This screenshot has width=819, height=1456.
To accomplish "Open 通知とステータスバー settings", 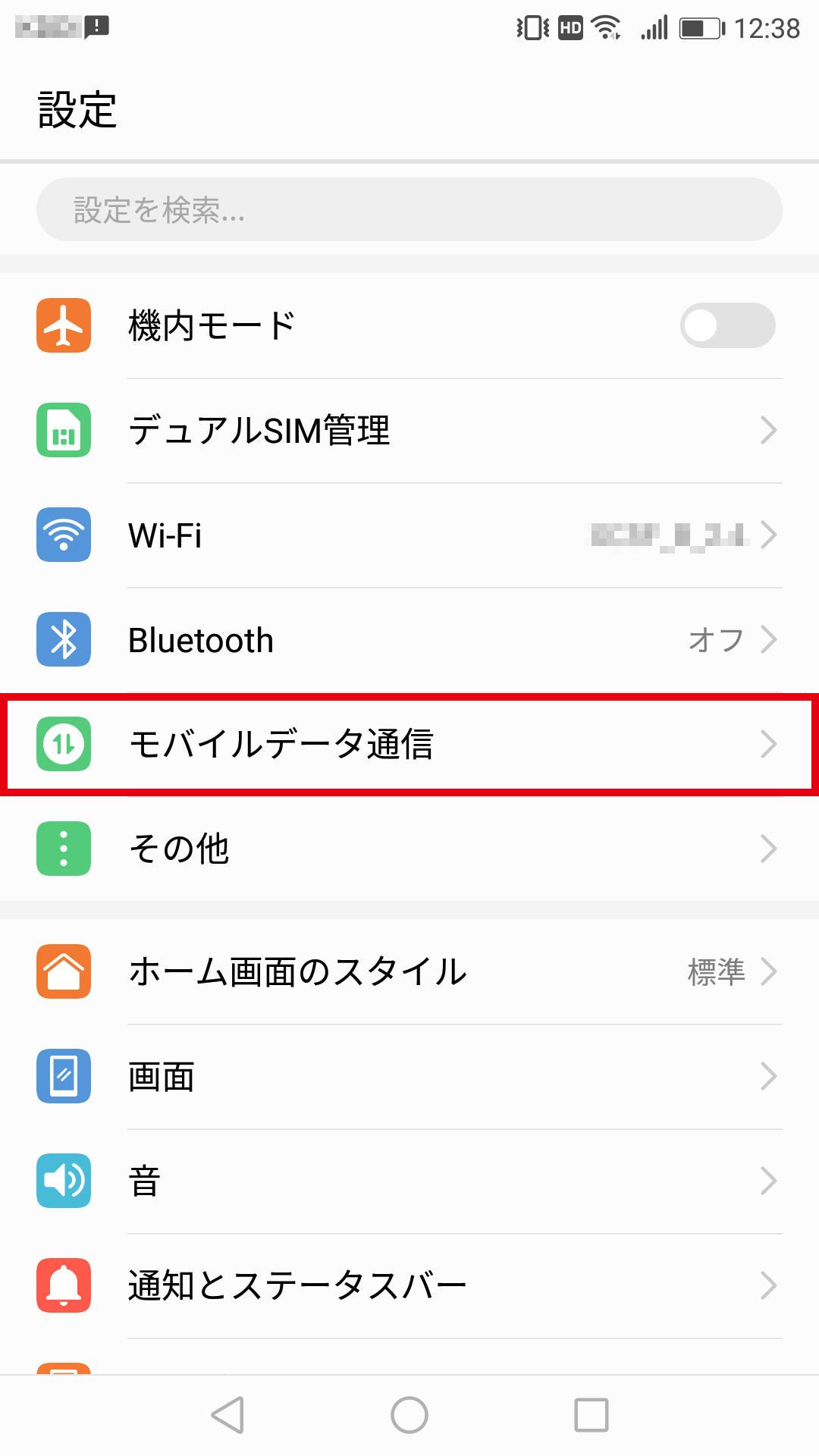I will coord(409,1285).
